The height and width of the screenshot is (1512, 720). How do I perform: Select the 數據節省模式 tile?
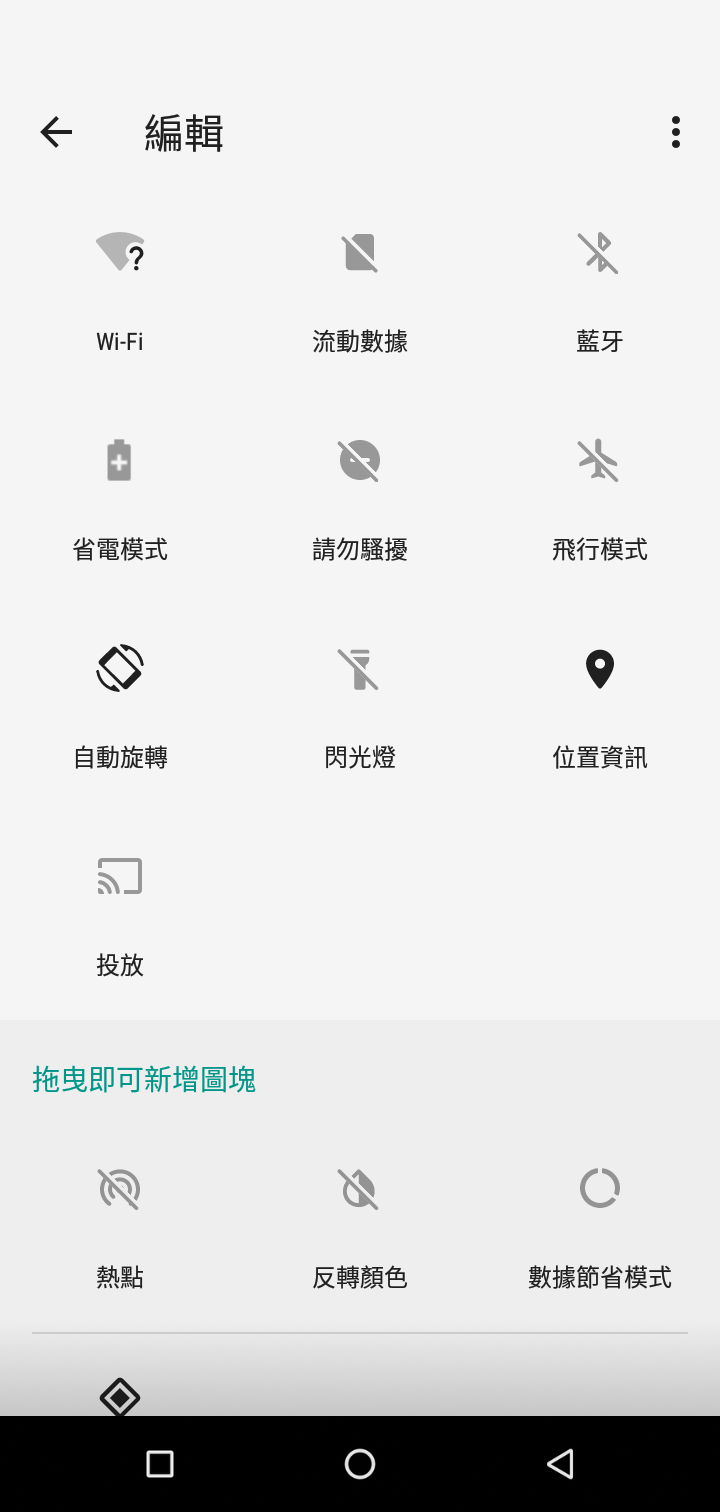(600, 1228)
